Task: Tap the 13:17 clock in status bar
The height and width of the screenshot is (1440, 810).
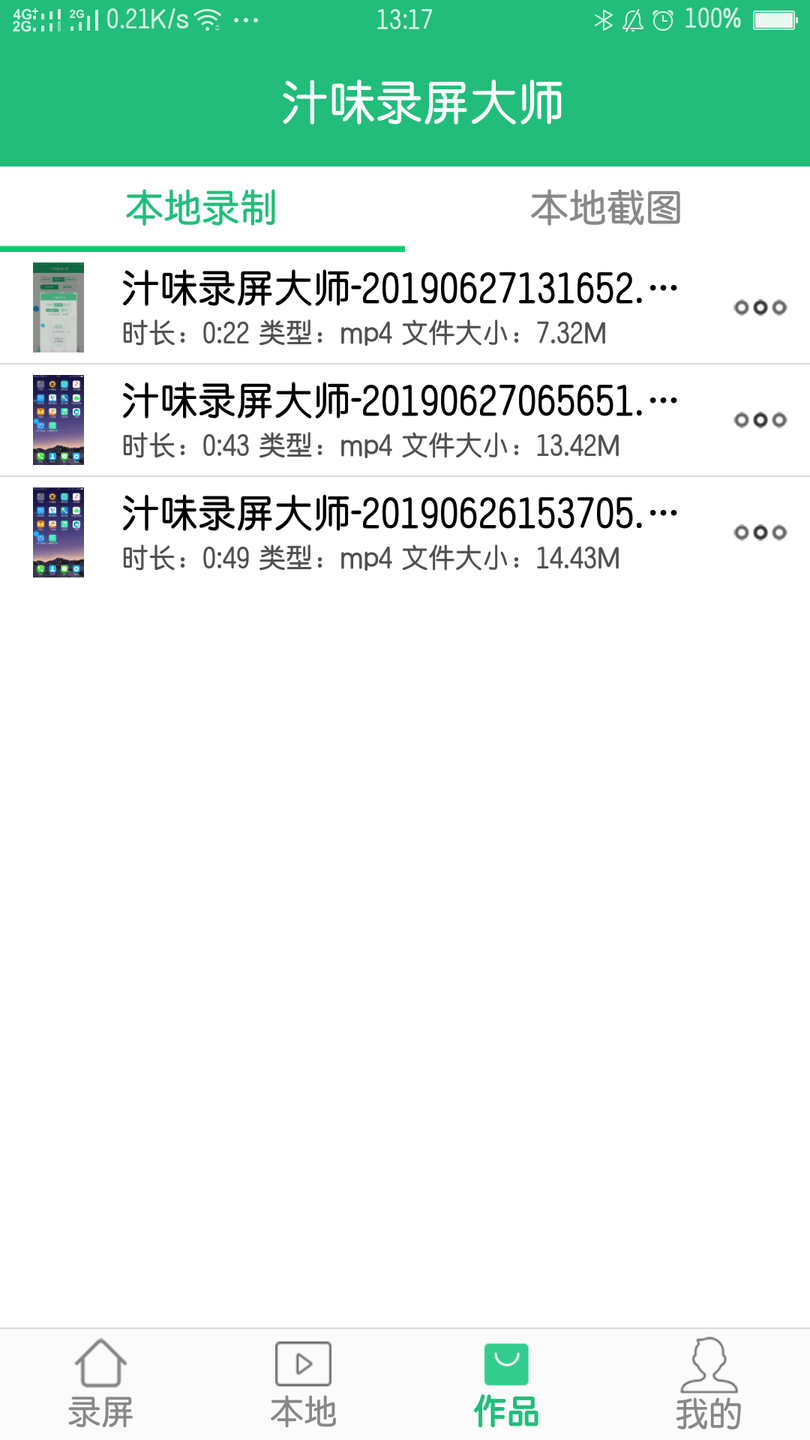Action: pos(405,17)
